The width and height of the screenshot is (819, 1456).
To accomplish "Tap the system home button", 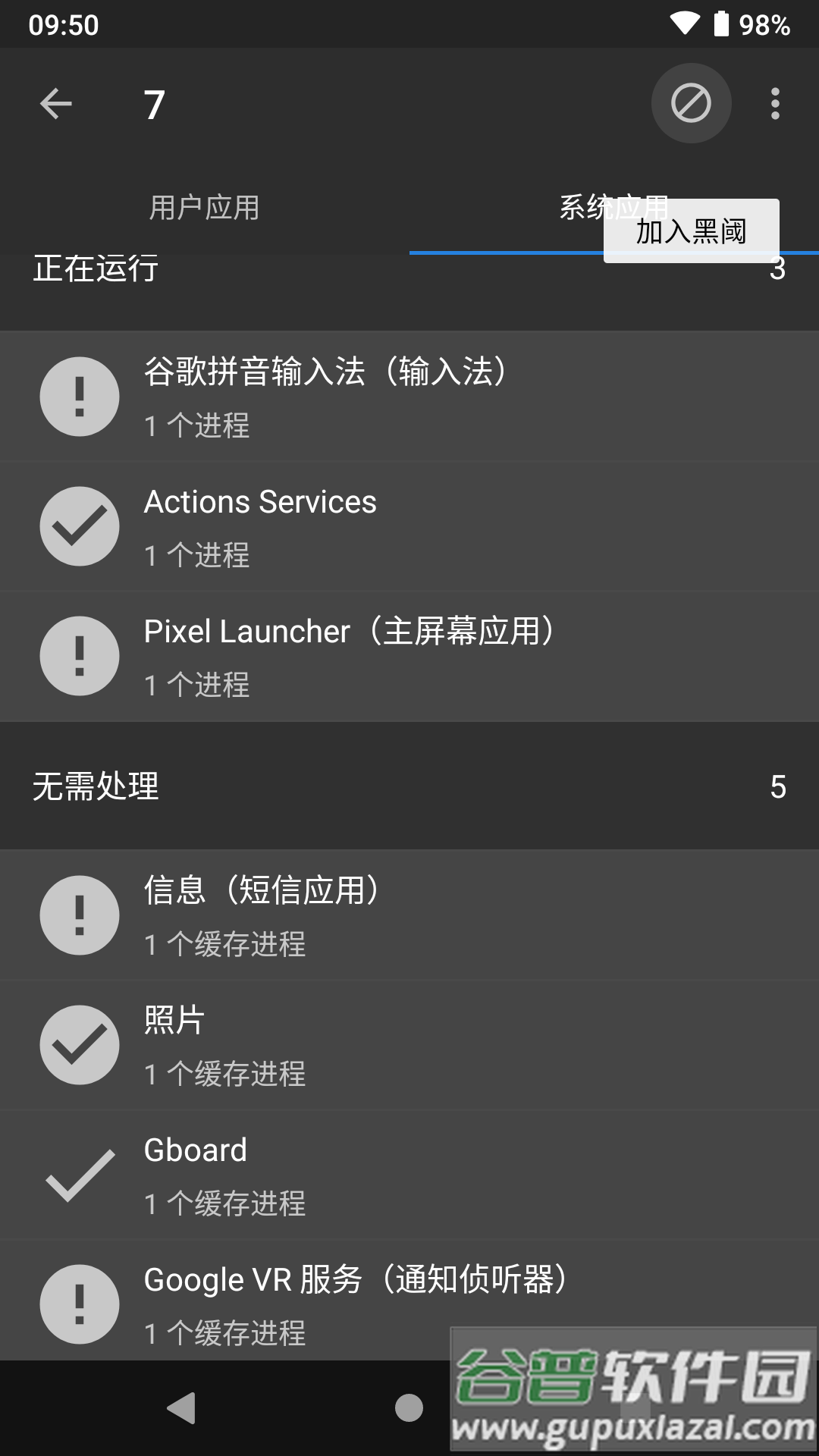I will coord(409,1408).
